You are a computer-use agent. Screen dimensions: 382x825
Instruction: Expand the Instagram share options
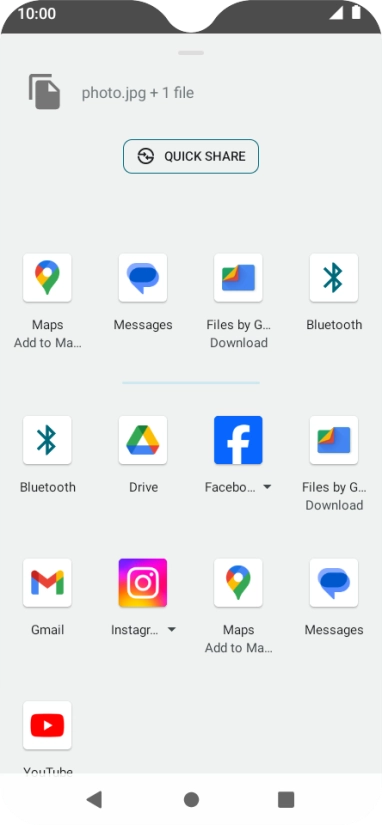point(172,630)
